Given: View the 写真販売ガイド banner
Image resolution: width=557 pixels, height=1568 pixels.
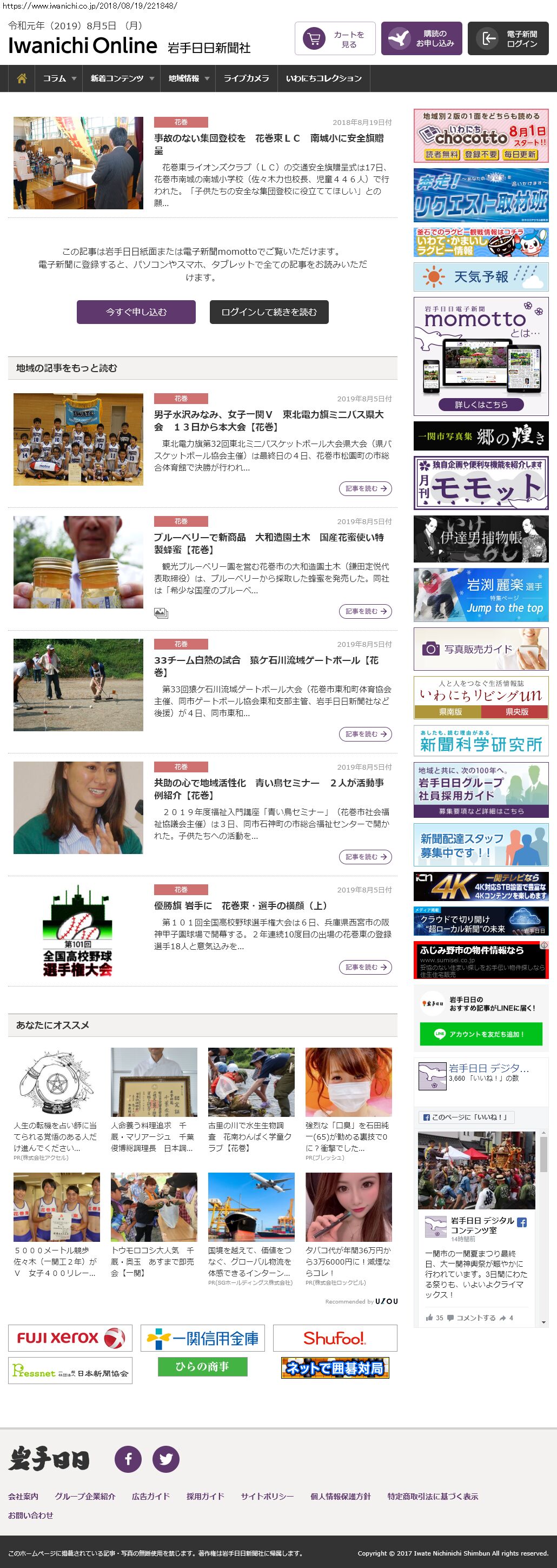Looking at the screenshot, I should [x=481, y=650].
